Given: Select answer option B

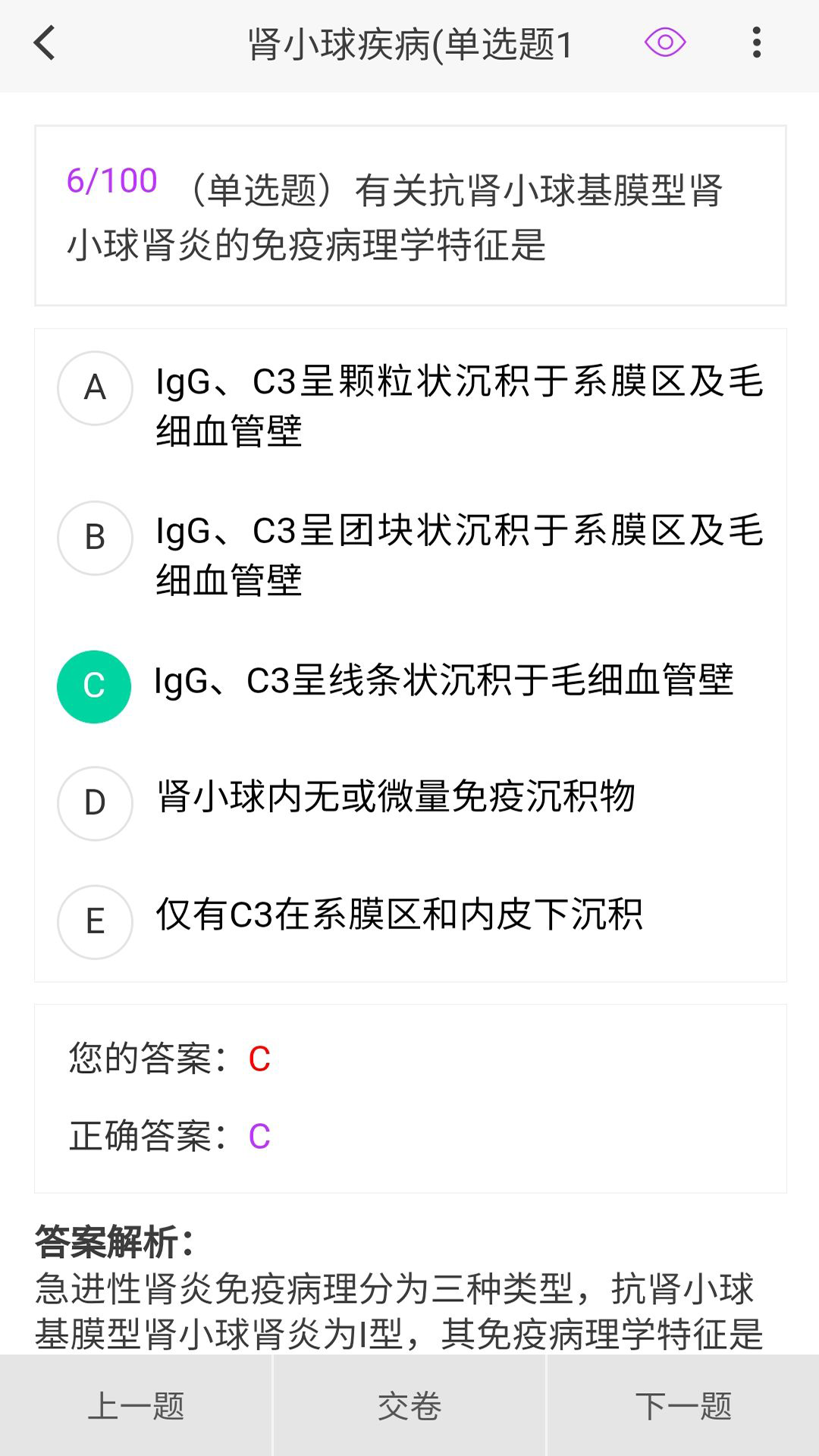Looking at the screenshot, I should [x=94, y=537].
